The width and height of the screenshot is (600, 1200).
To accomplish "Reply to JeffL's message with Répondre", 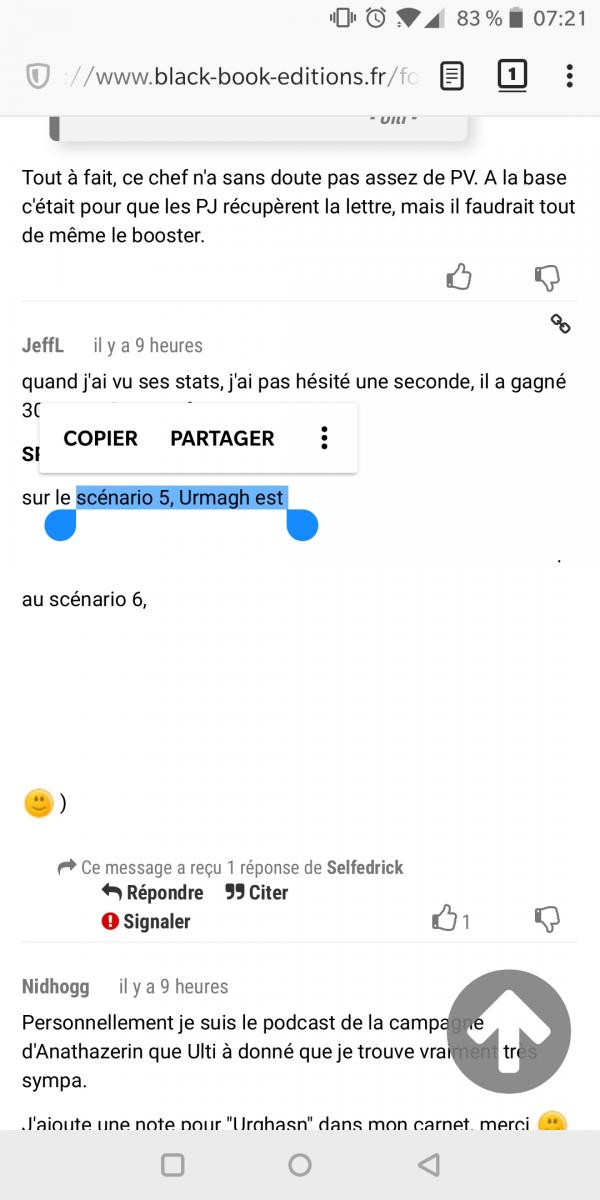I will (x=153, y=893).
